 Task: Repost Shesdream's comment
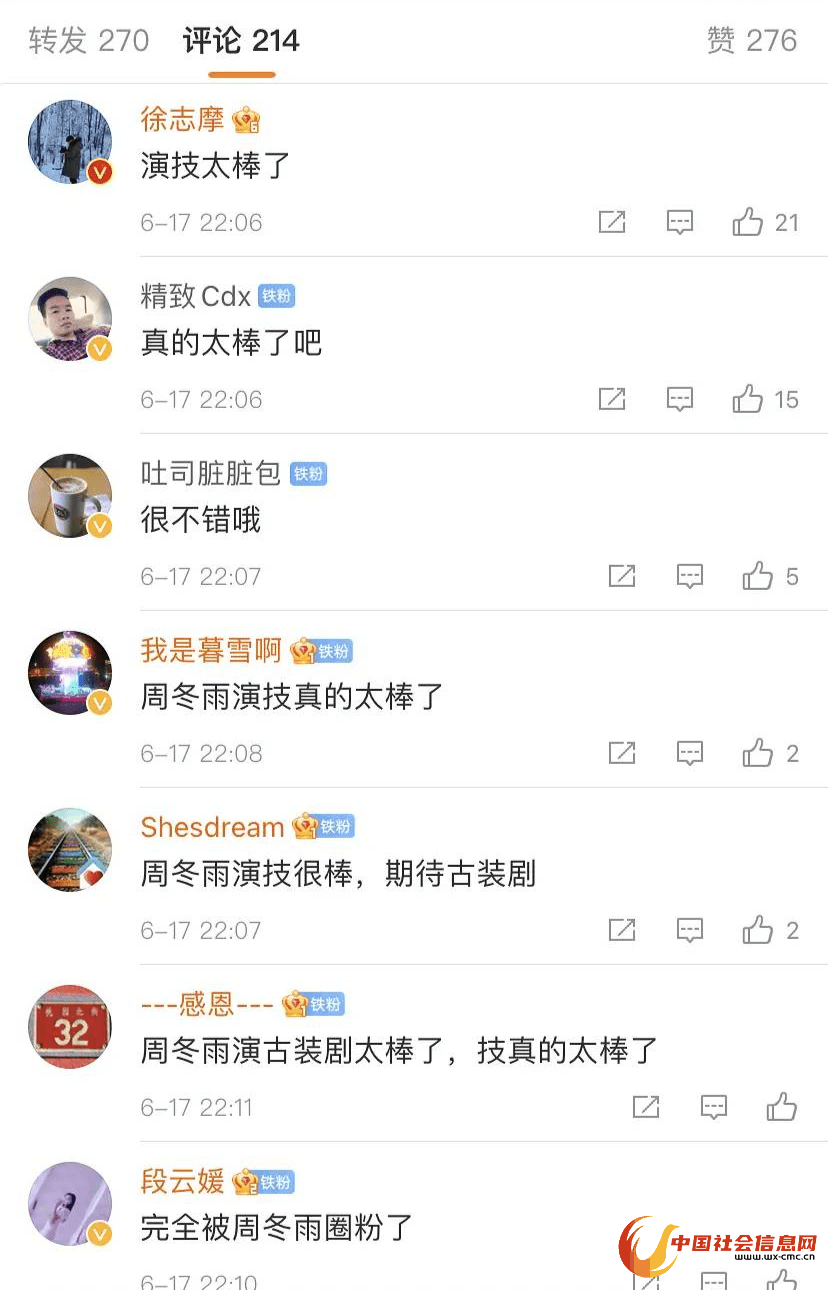[622, 930]
